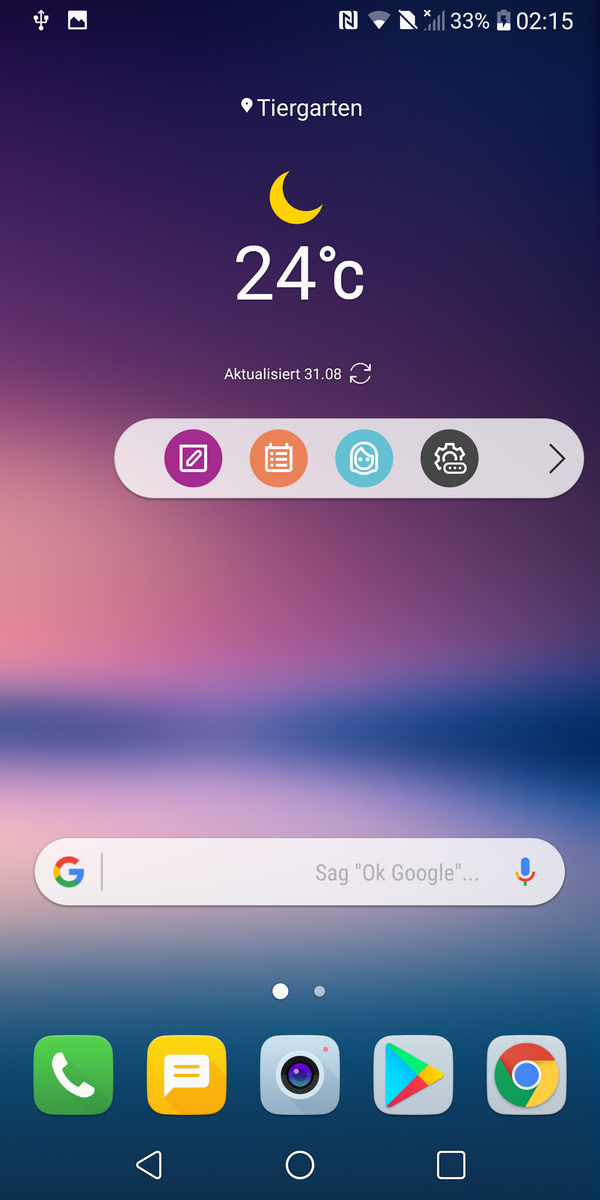Open the purple memo shortcut in floating bar
This screenshot has width=600, height=1200.
point(193,459)
